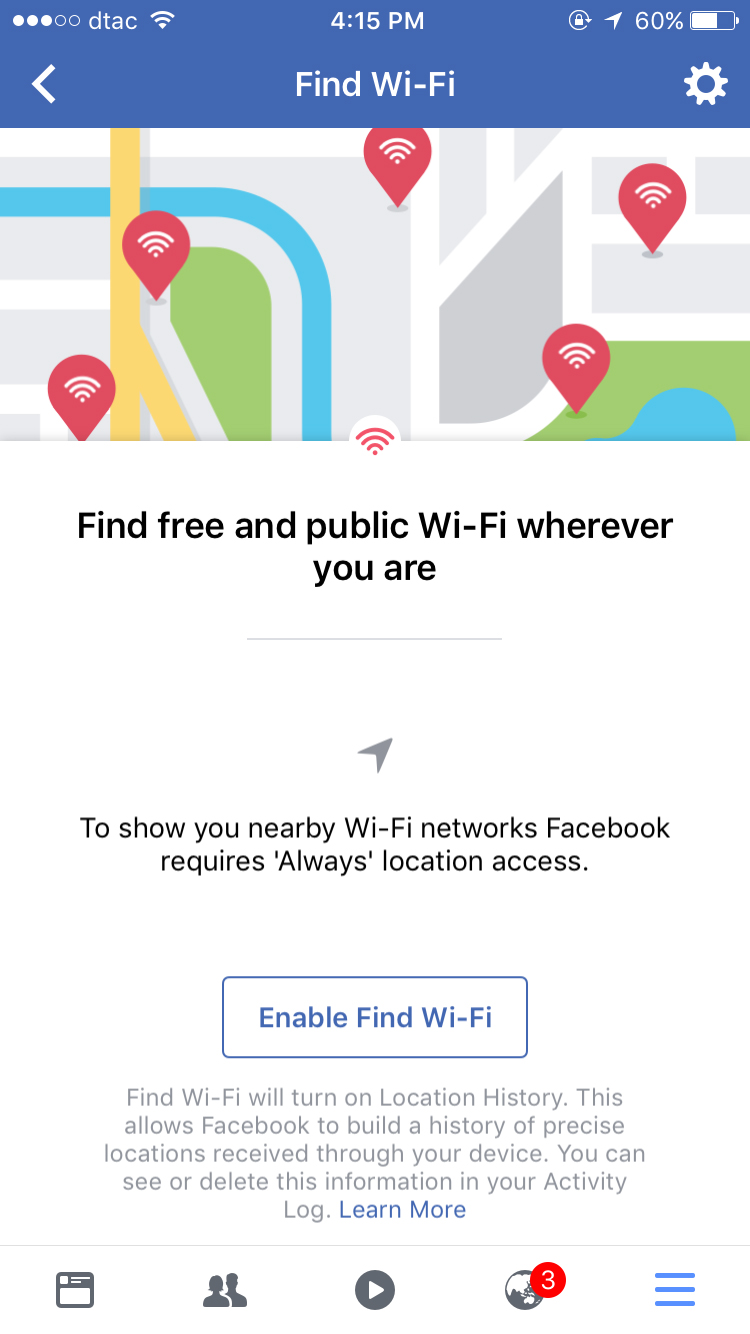Open the Friends tab

(x=225, y=1290)
